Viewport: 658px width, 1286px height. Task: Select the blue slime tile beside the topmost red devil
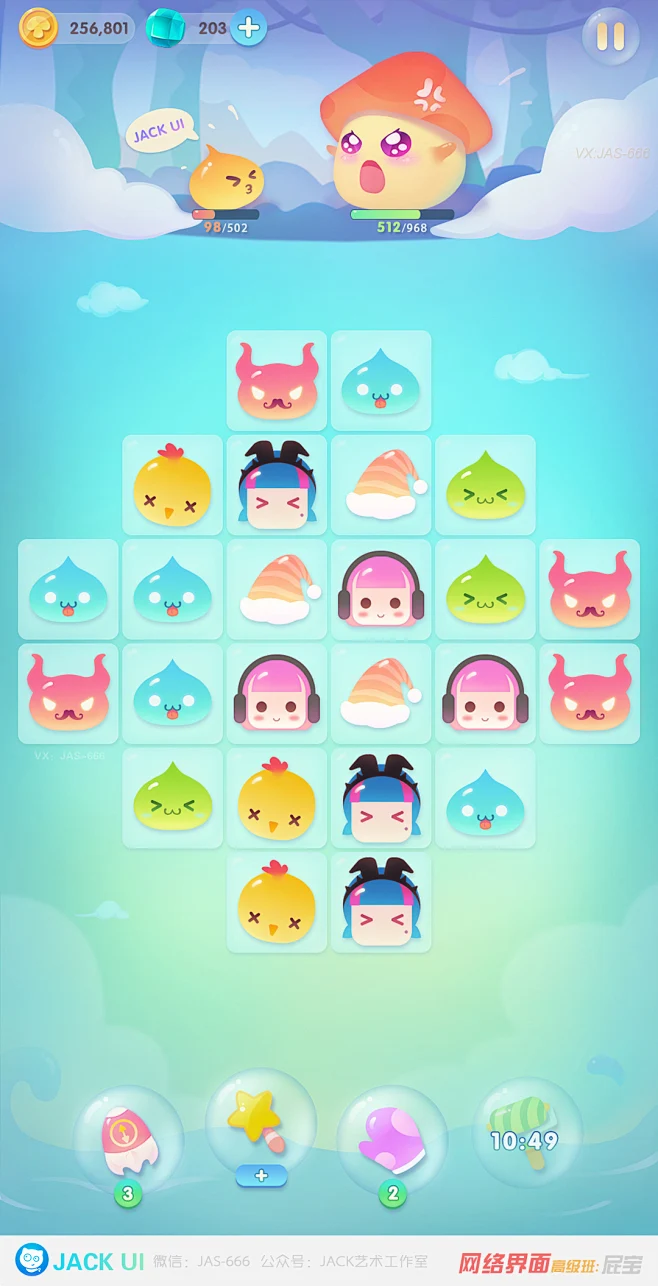[380, 381]
